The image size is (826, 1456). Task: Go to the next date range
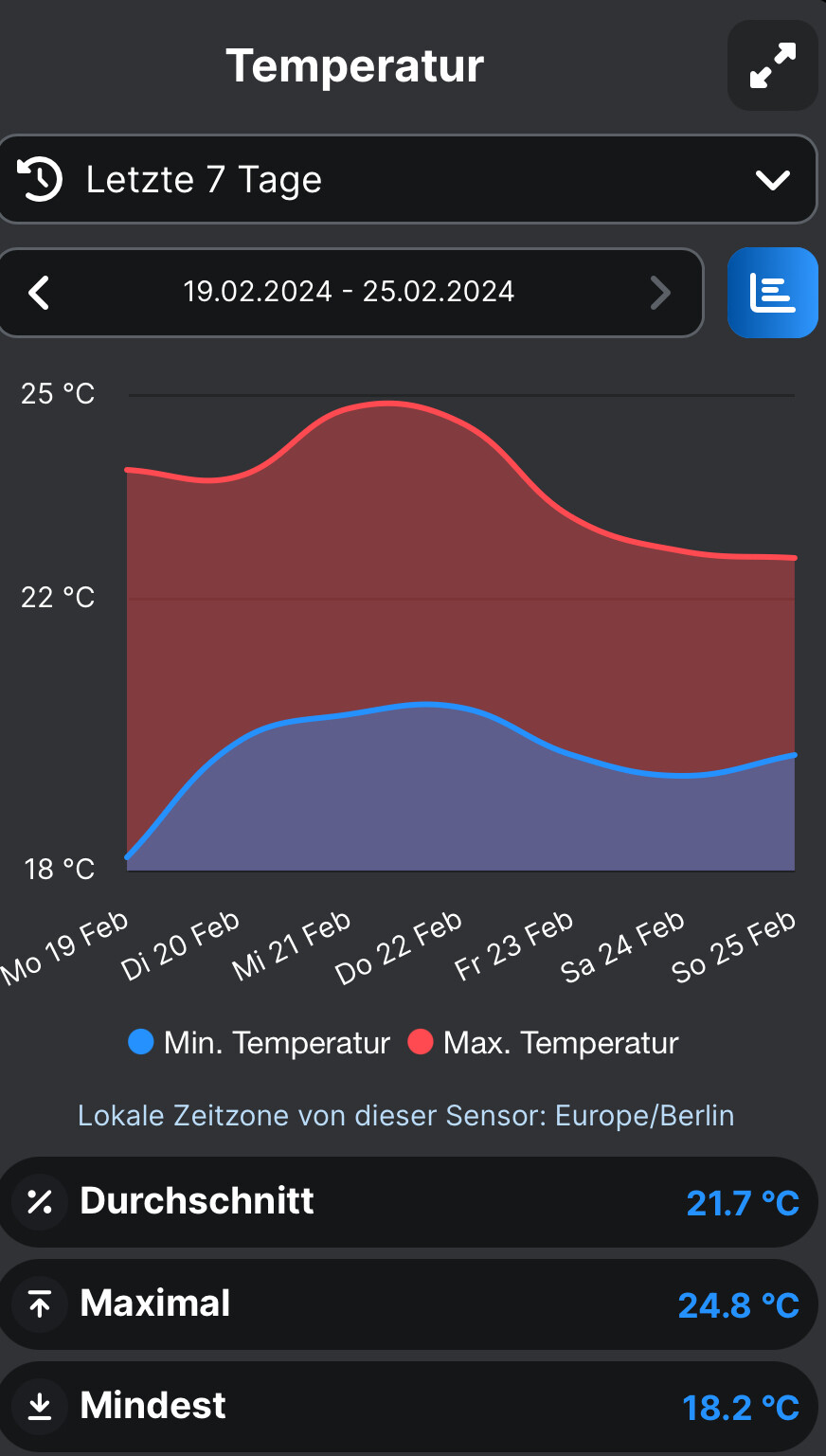click(x=660, y=293)
